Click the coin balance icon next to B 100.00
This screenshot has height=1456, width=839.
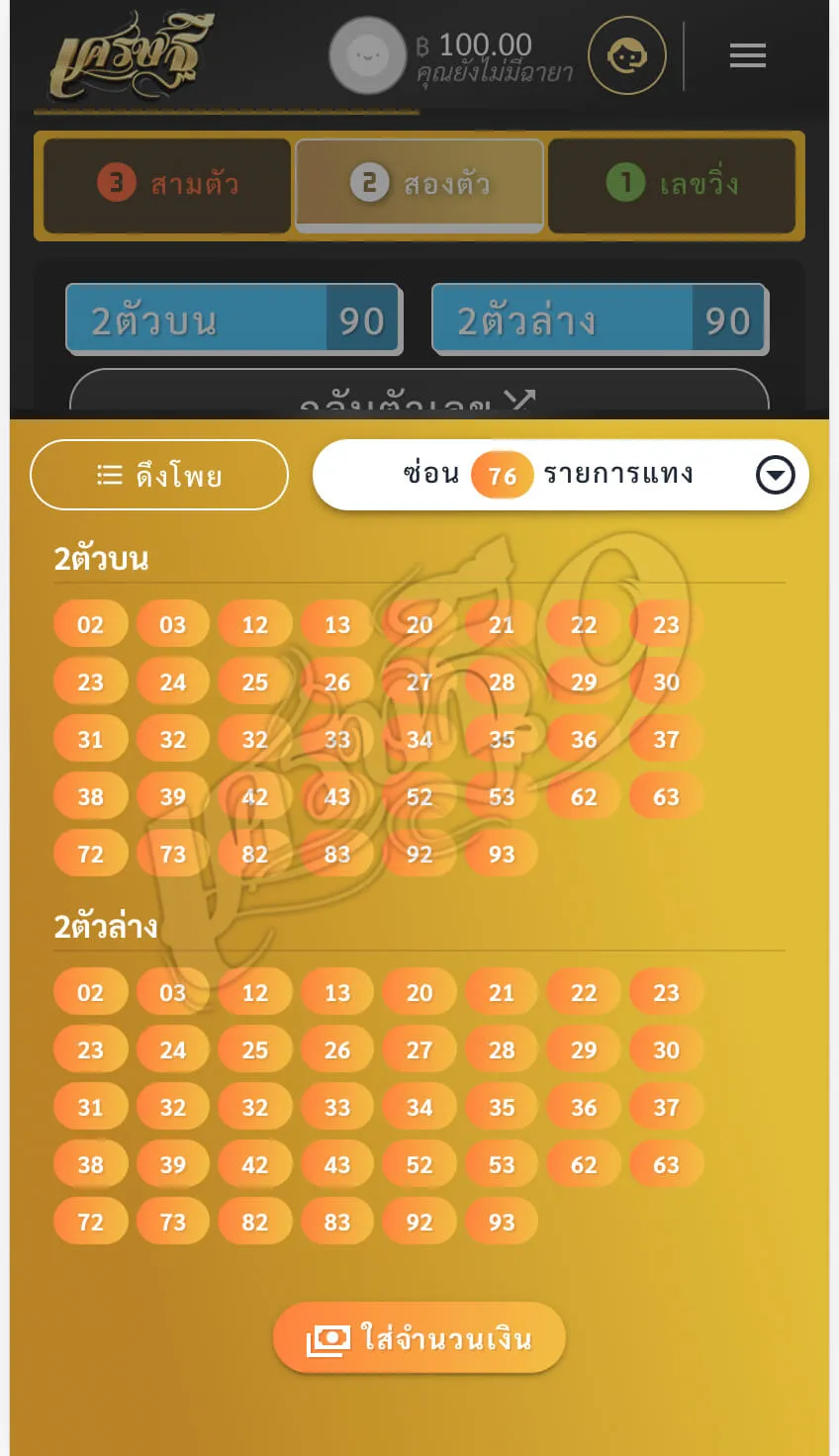367,55
